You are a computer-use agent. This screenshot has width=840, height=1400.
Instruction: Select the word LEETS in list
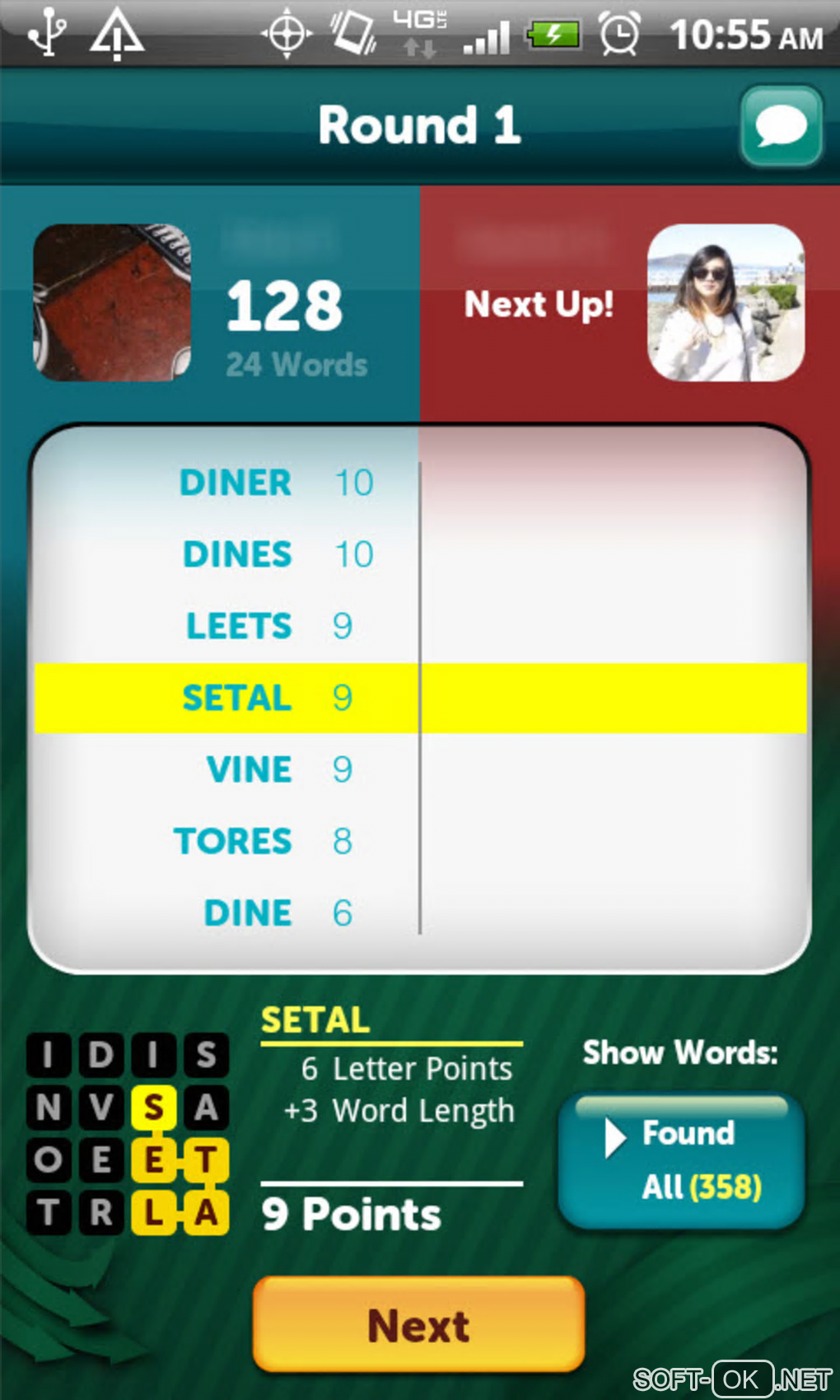coord(239,626)
